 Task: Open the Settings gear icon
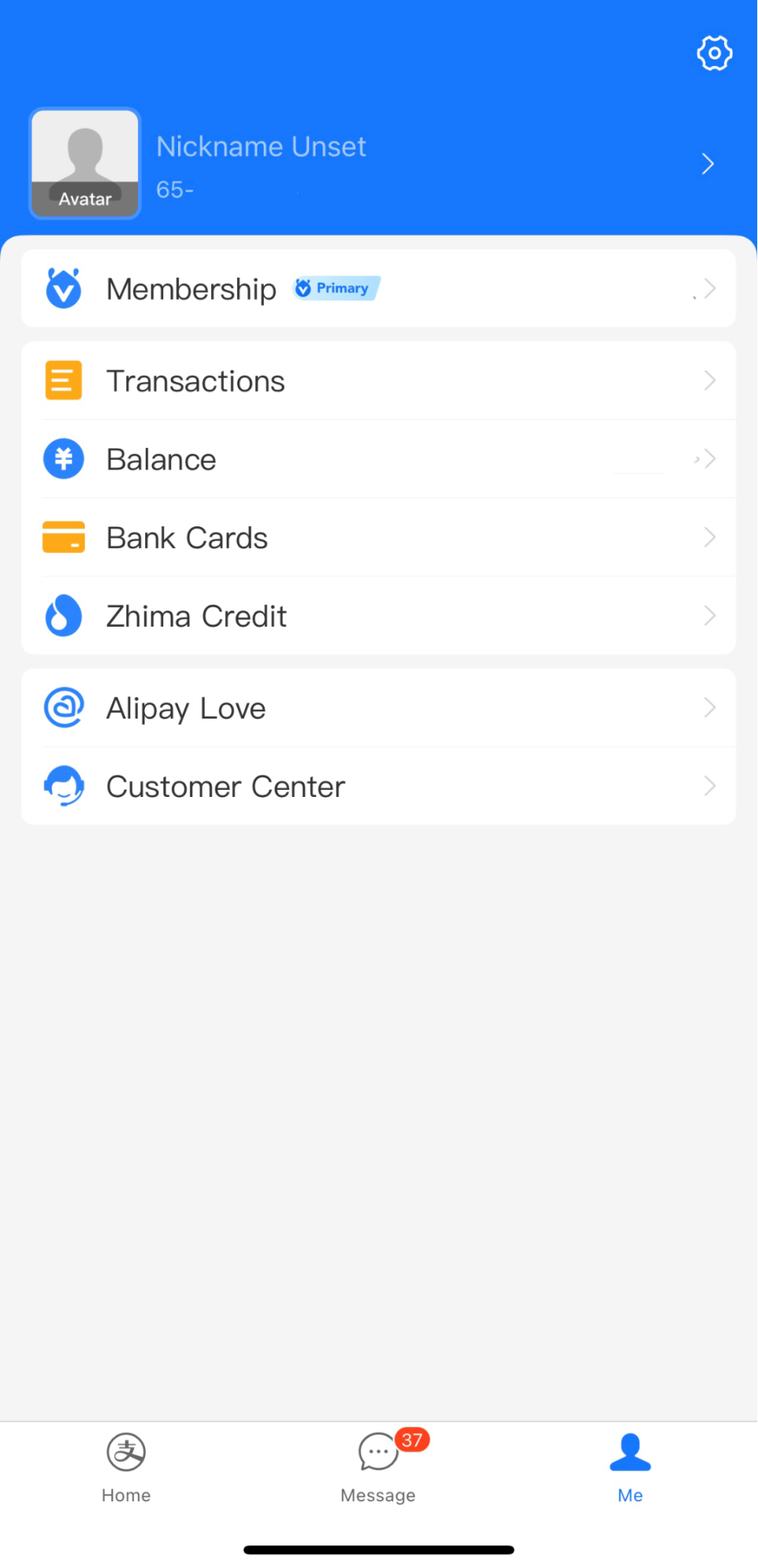tap(713, 53)
